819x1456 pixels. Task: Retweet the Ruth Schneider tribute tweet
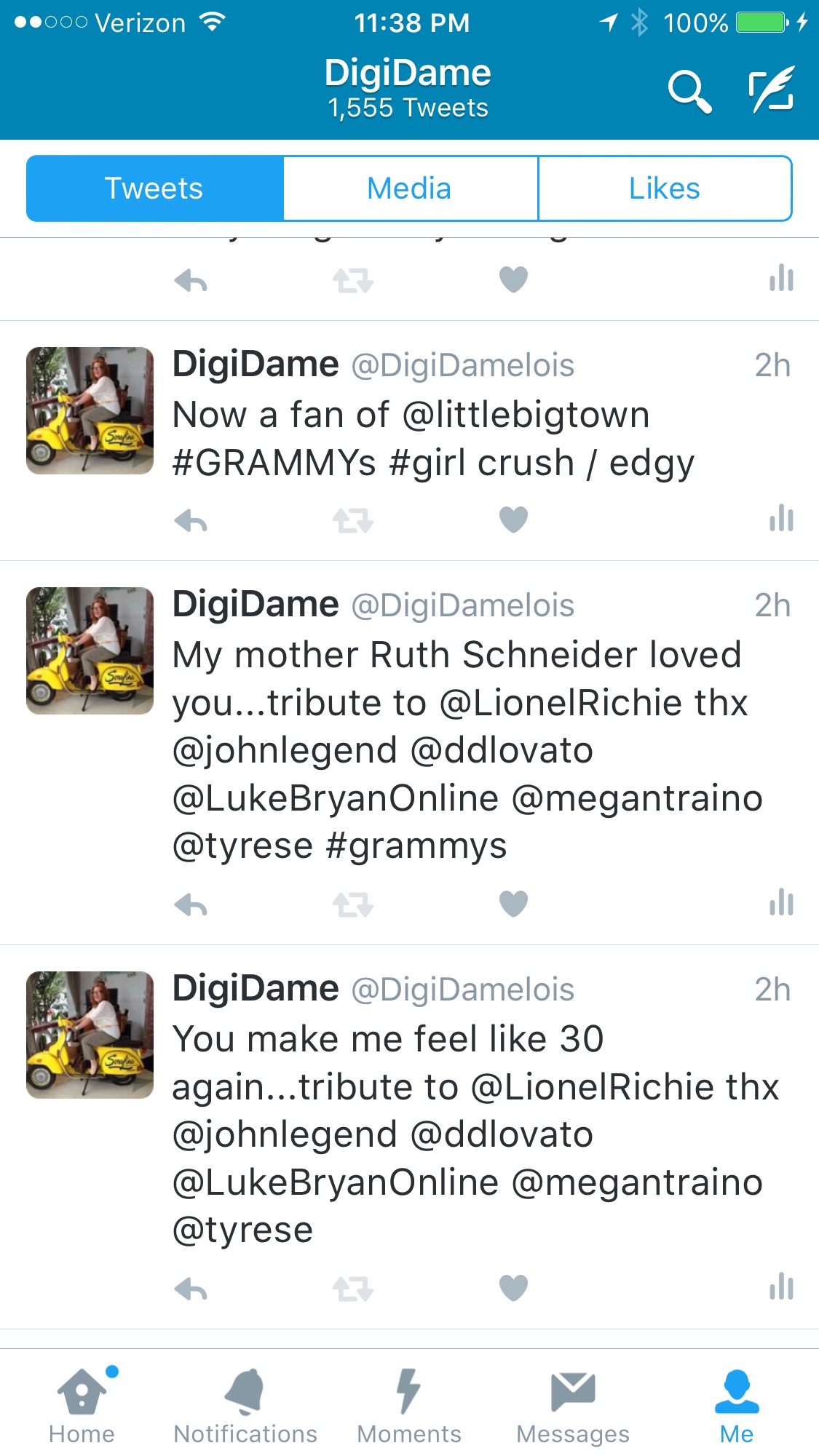[x=353, y=904]
